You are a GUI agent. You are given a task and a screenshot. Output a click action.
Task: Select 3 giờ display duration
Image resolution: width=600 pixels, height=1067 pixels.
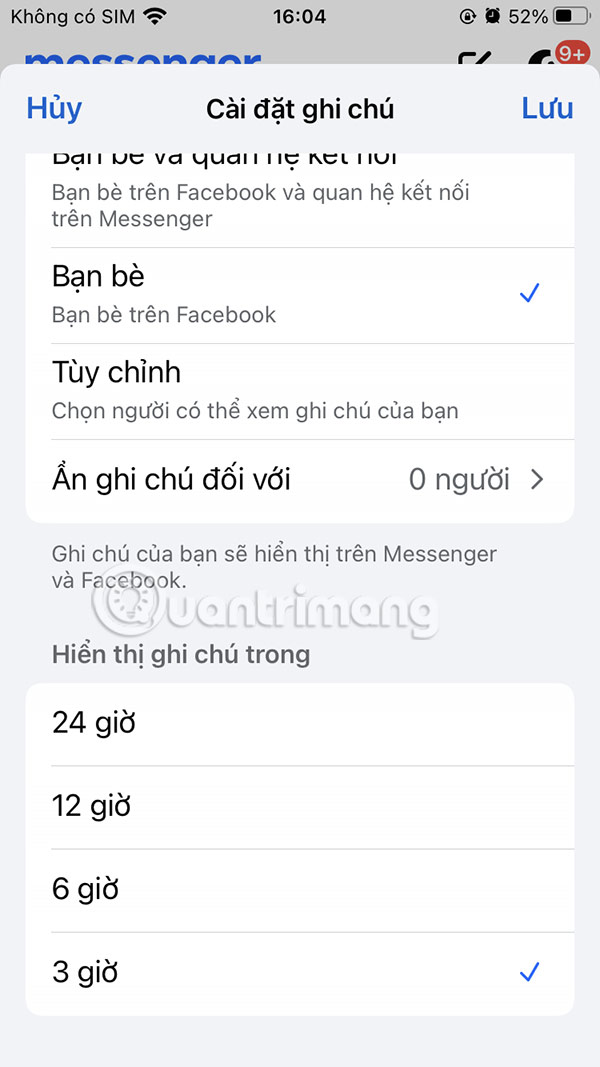pos(300,972)
